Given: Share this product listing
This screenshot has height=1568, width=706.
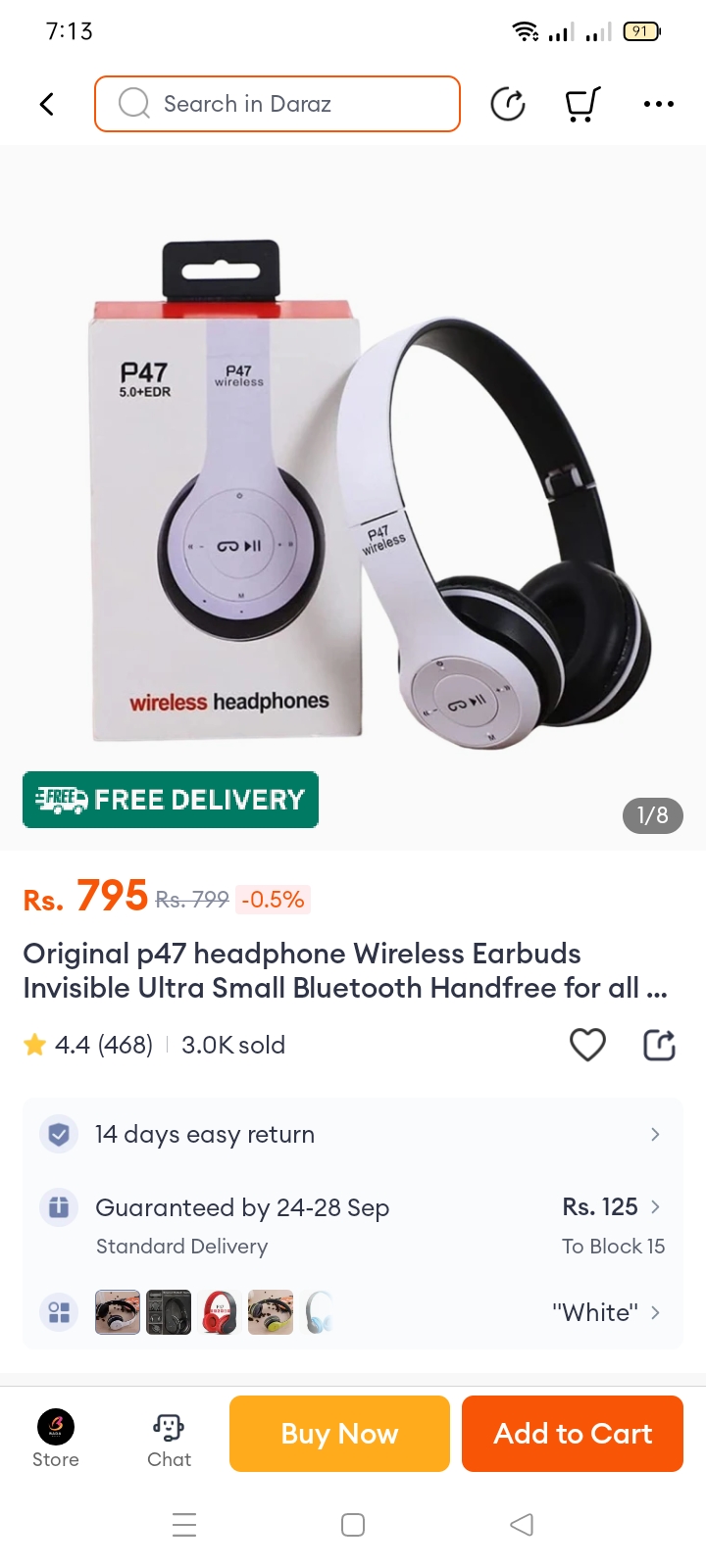Looking at the screenshot, I should point(659,1045).
